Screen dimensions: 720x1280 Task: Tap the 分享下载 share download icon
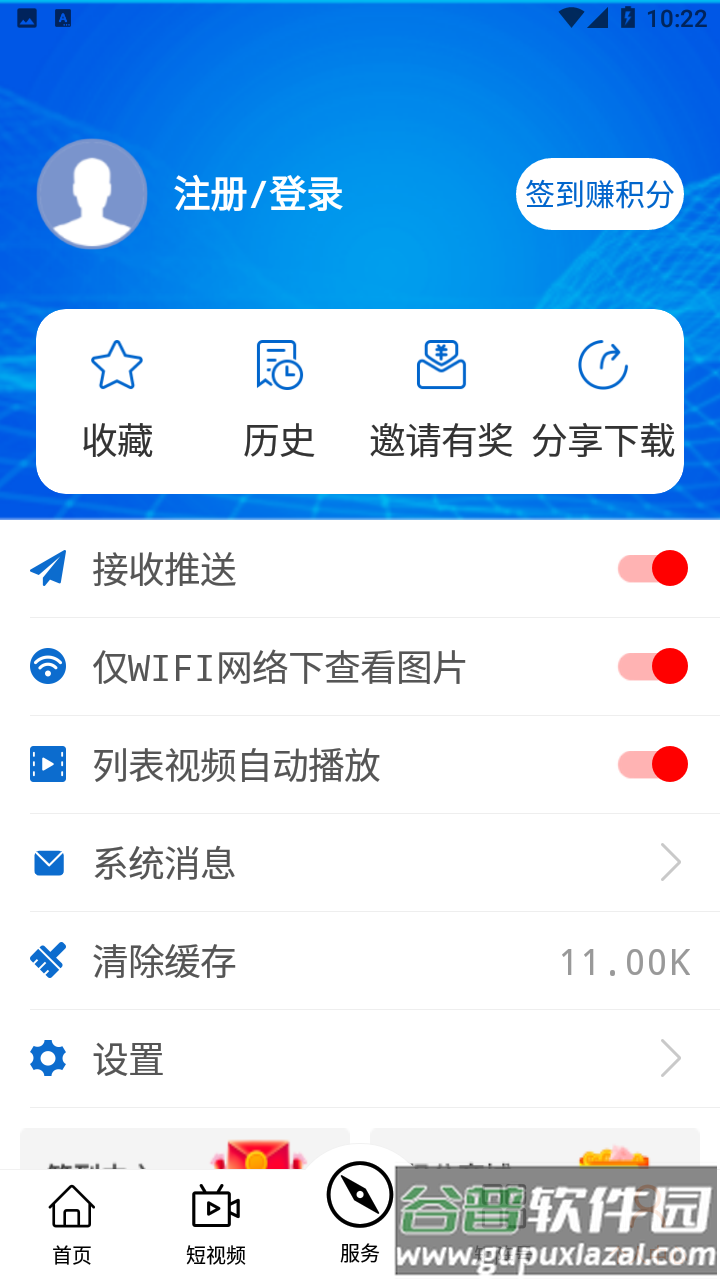[601, 364]
